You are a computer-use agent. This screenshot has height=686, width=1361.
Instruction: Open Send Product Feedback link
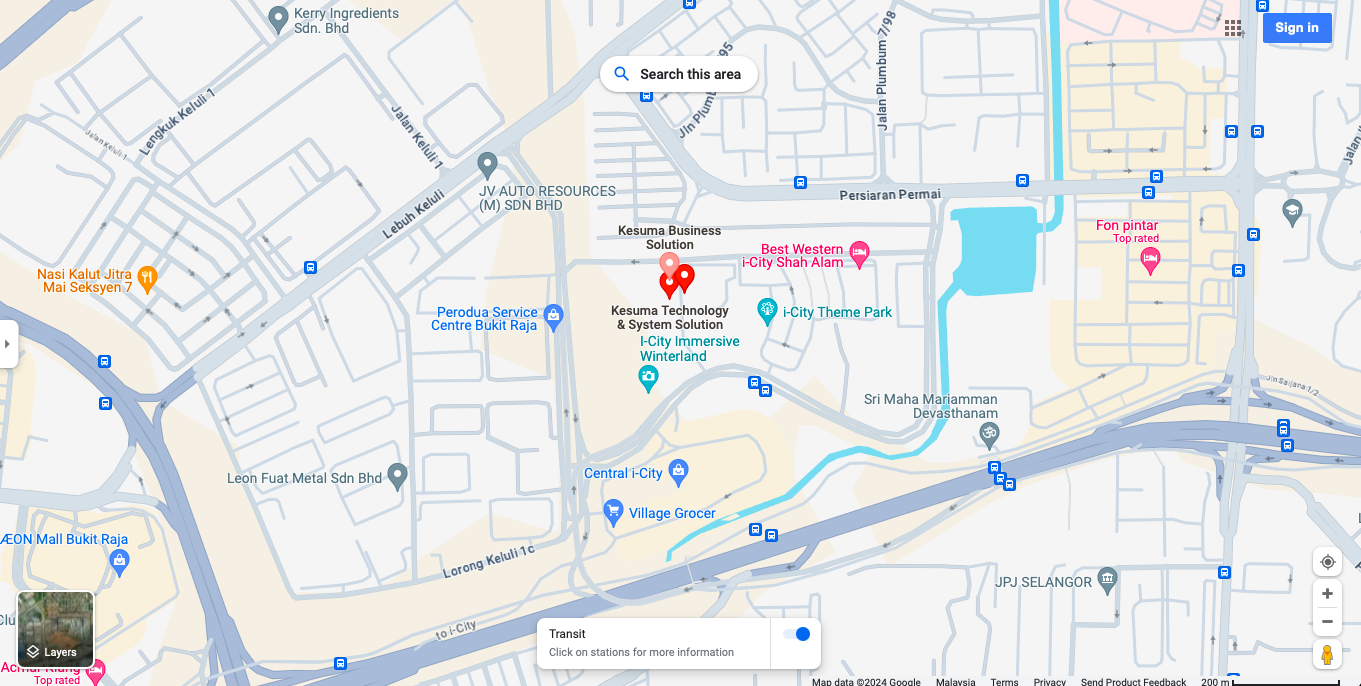click(1133, 682)
